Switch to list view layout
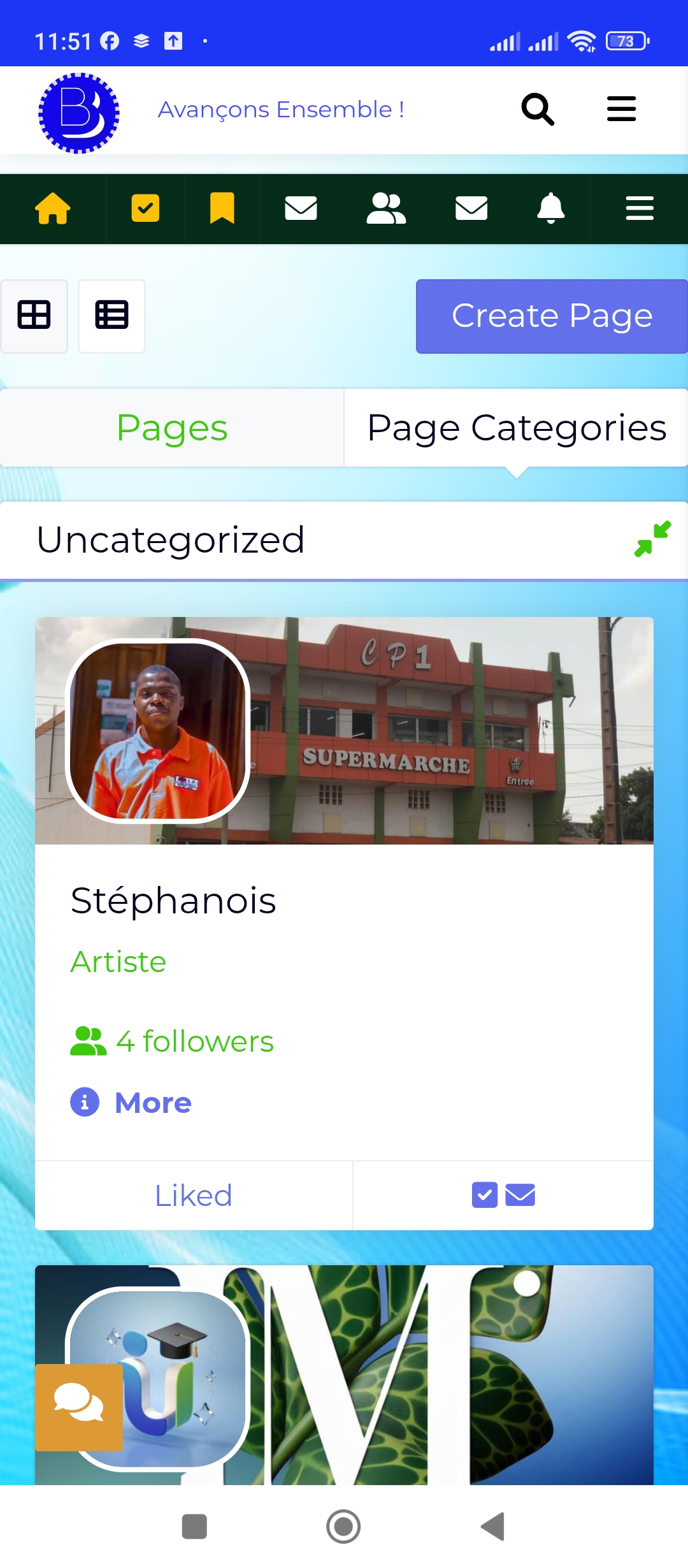 tap(111, 316)
